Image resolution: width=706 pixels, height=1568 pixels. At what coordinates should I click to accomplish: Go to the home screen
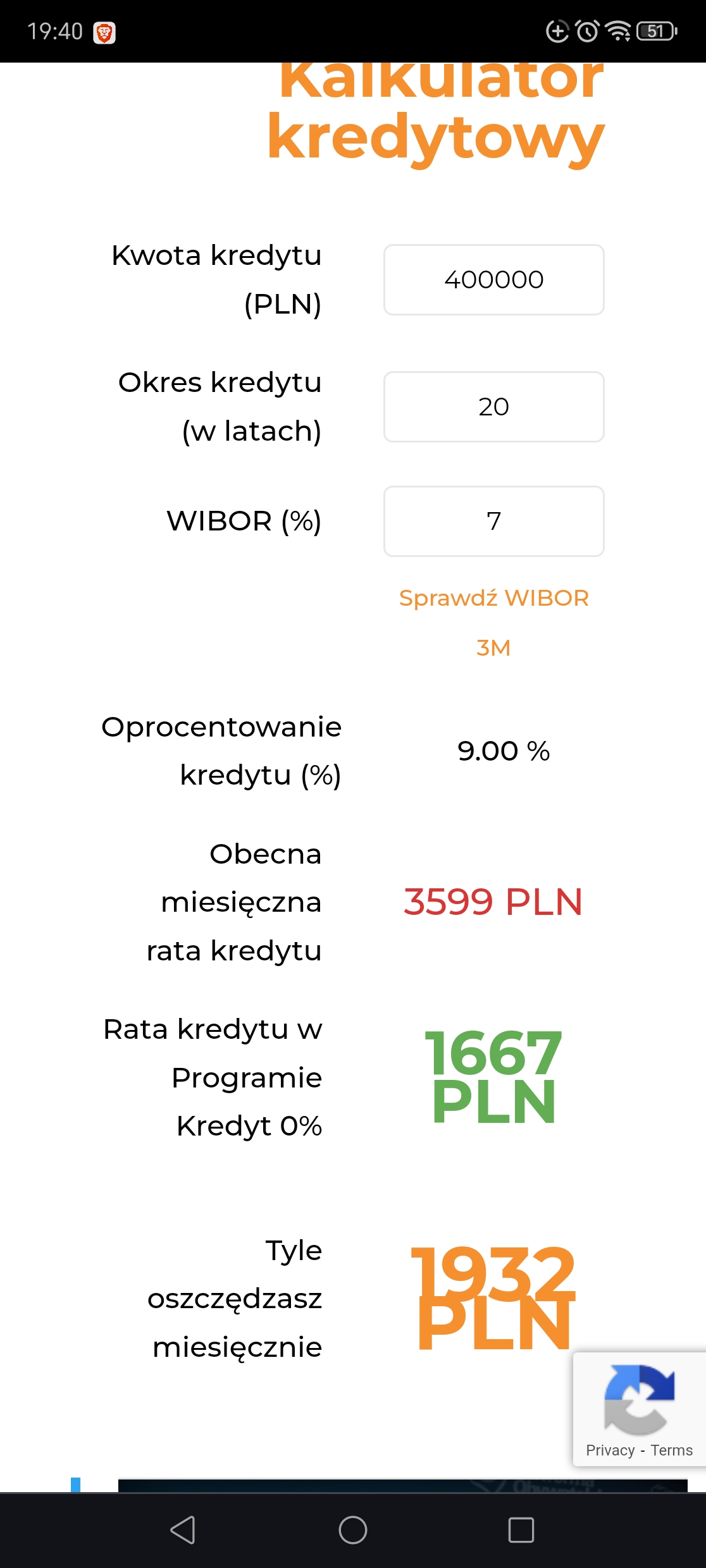pyautogui.click(x=353, y=1530)
